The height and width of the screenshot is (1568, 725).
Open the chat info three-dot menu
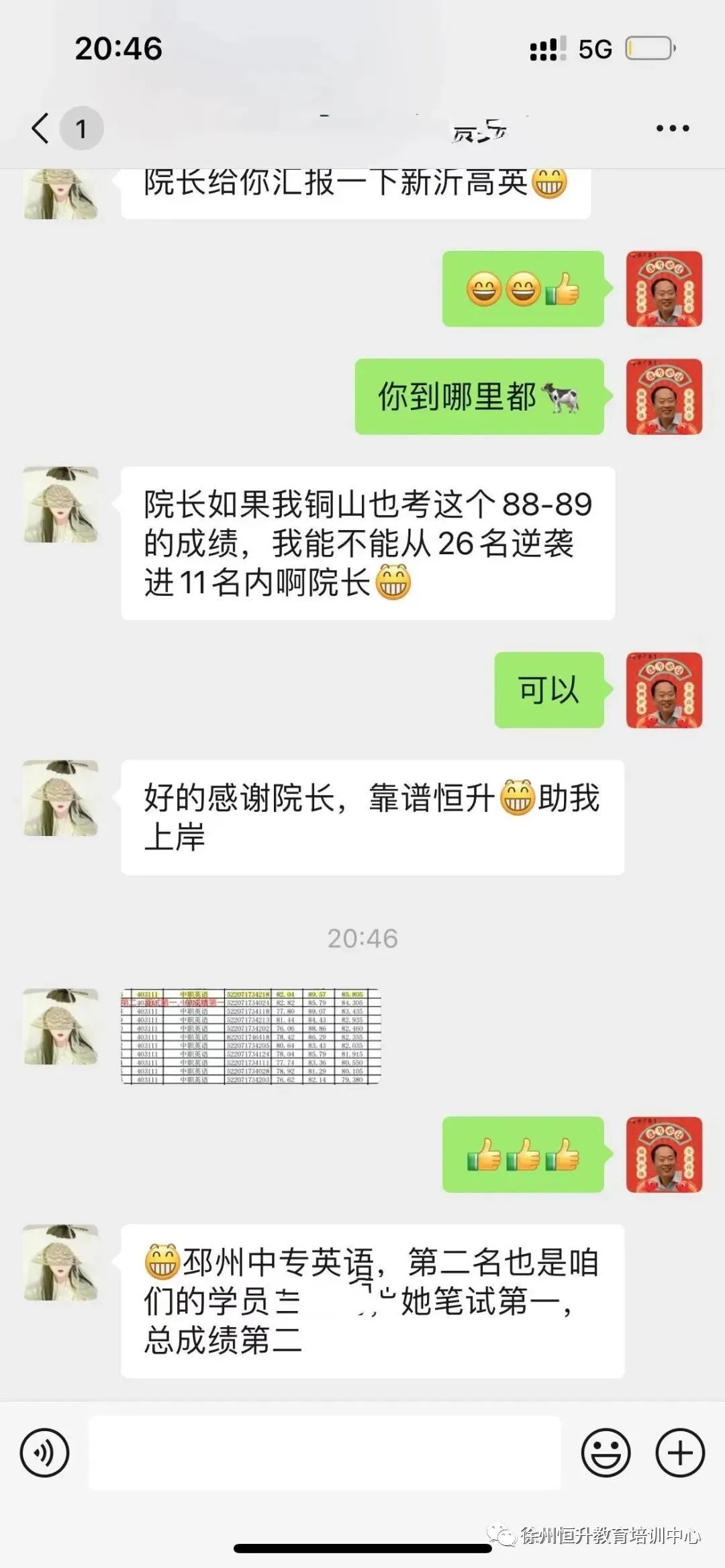[x=673, y=128]
